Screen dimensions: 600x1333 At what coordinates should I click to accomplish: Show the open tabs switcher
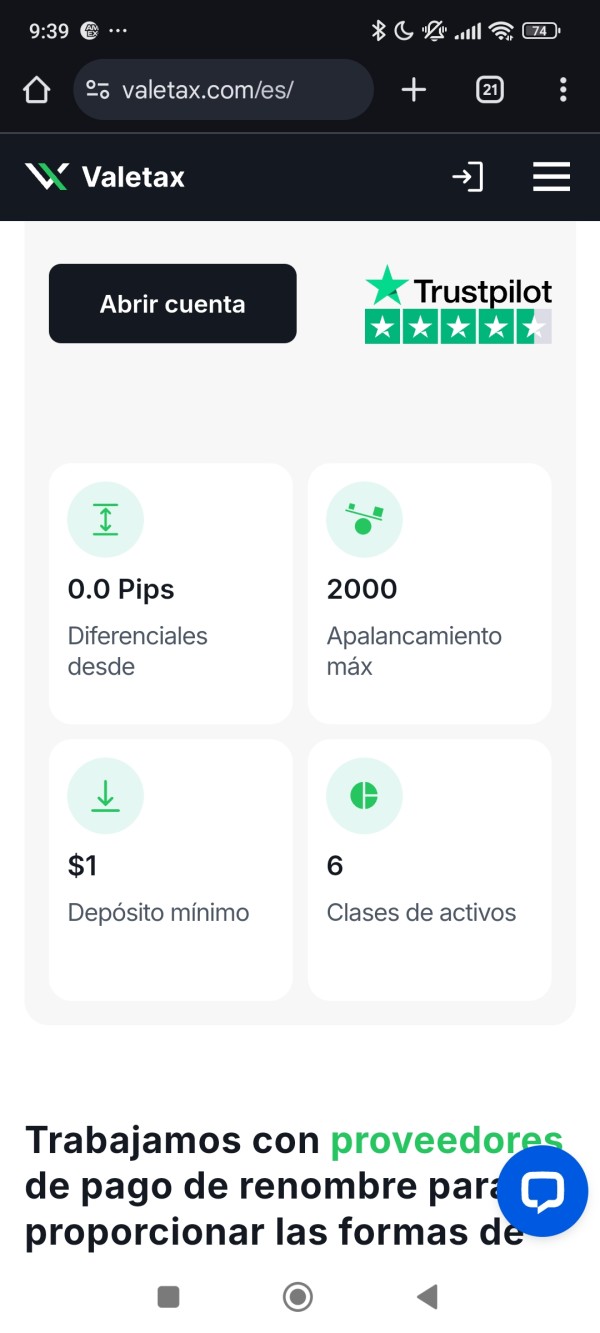point(490,90)
